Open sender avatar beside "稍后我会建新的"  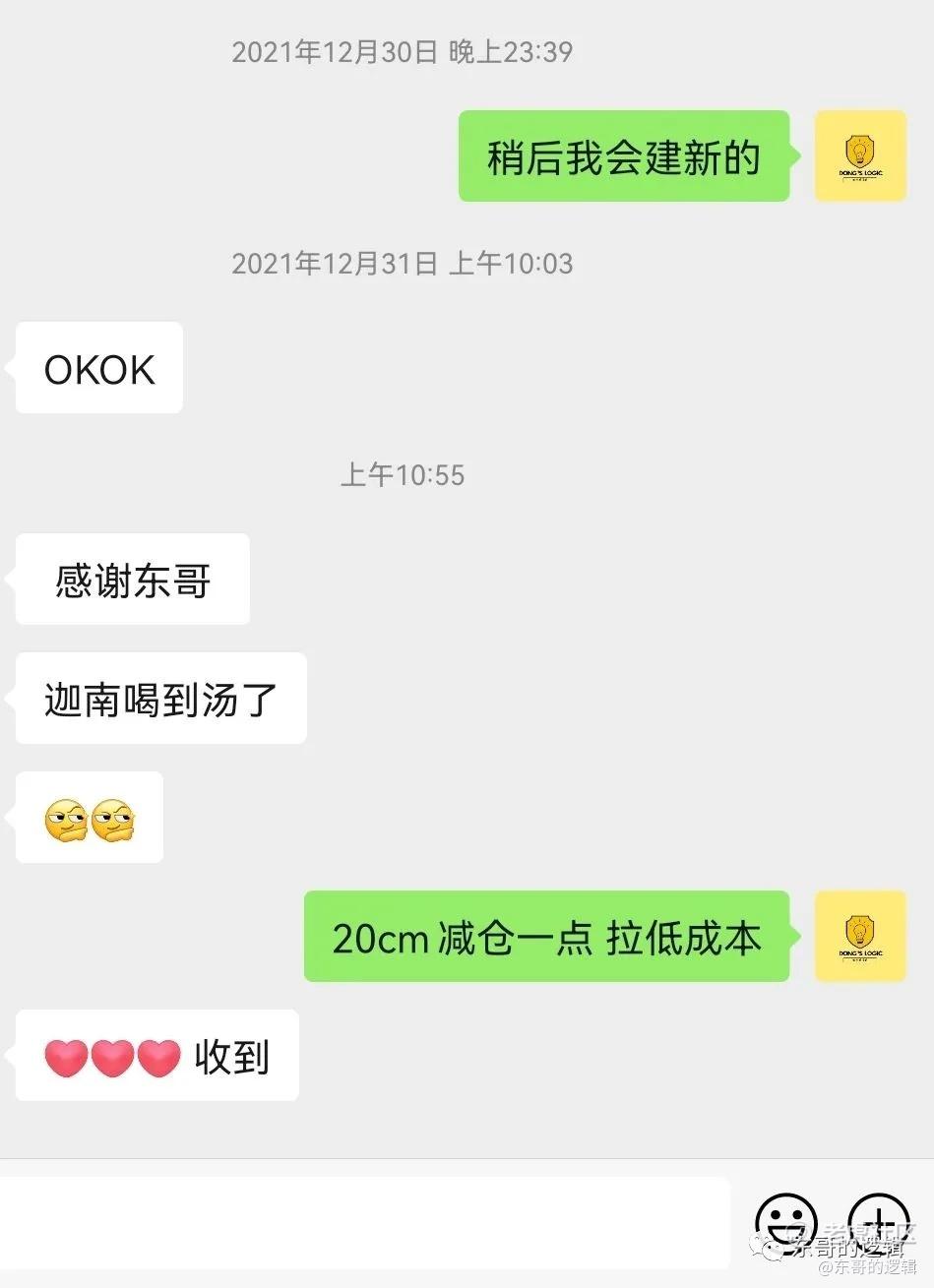[x=860, y=156]
